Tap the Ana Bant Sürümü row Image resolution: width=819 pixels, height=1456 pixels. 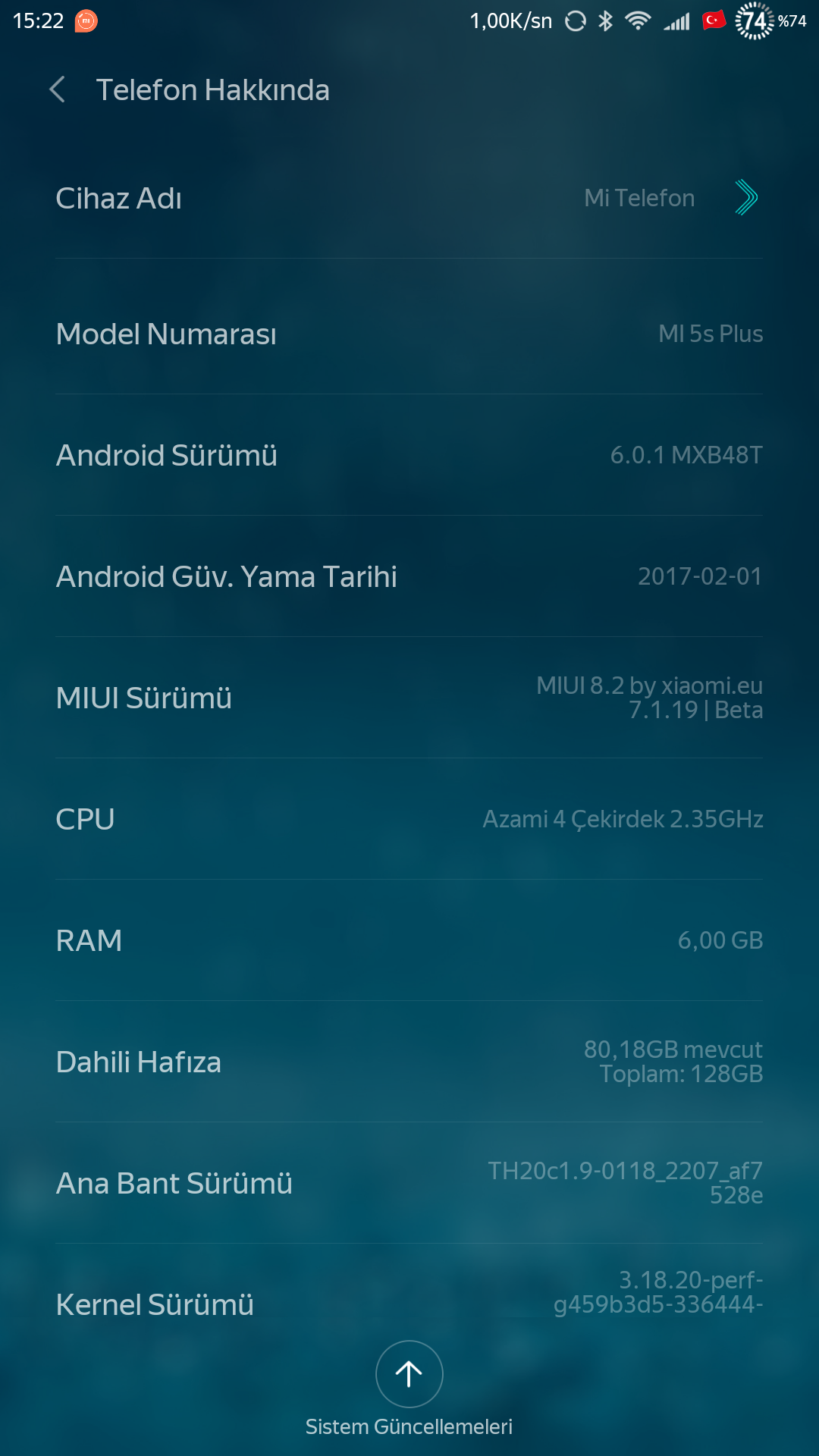tap(409, 1183)
